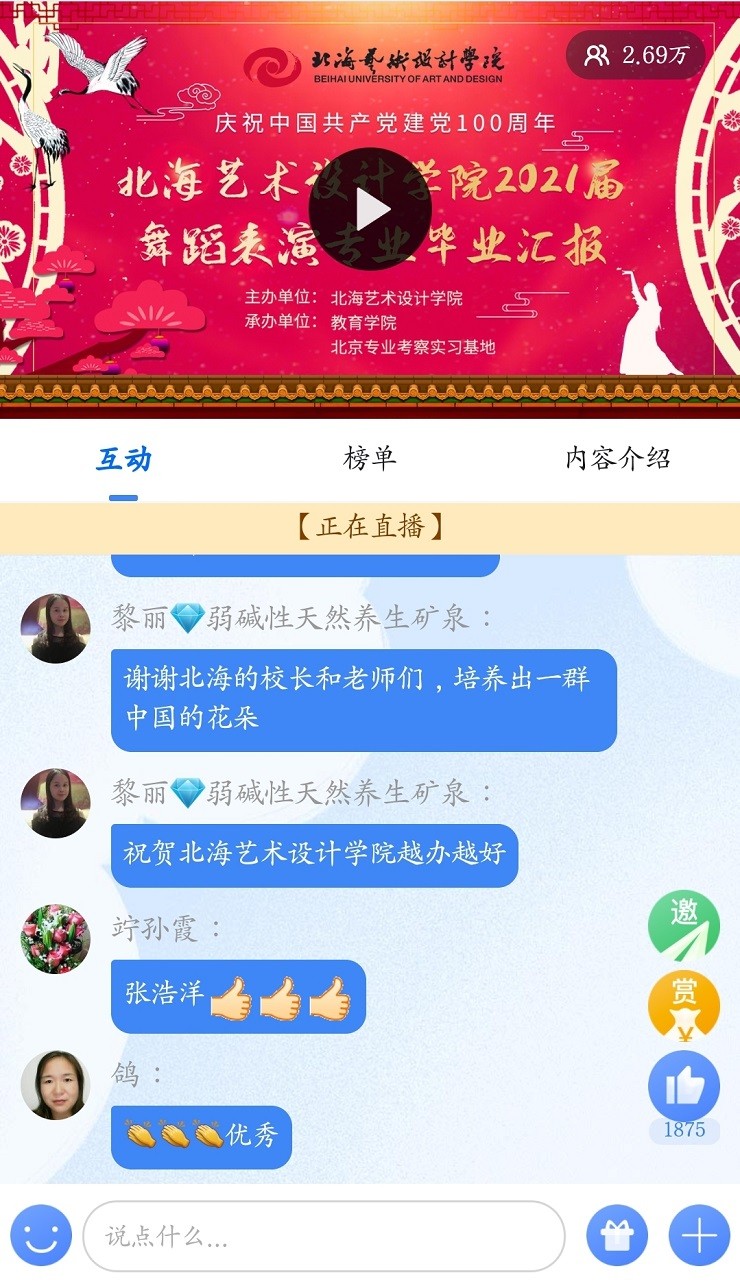Play the live stream video
The width and height of the screenshot is (740, 1286).
pyautogui.click(x=370, y=209)
